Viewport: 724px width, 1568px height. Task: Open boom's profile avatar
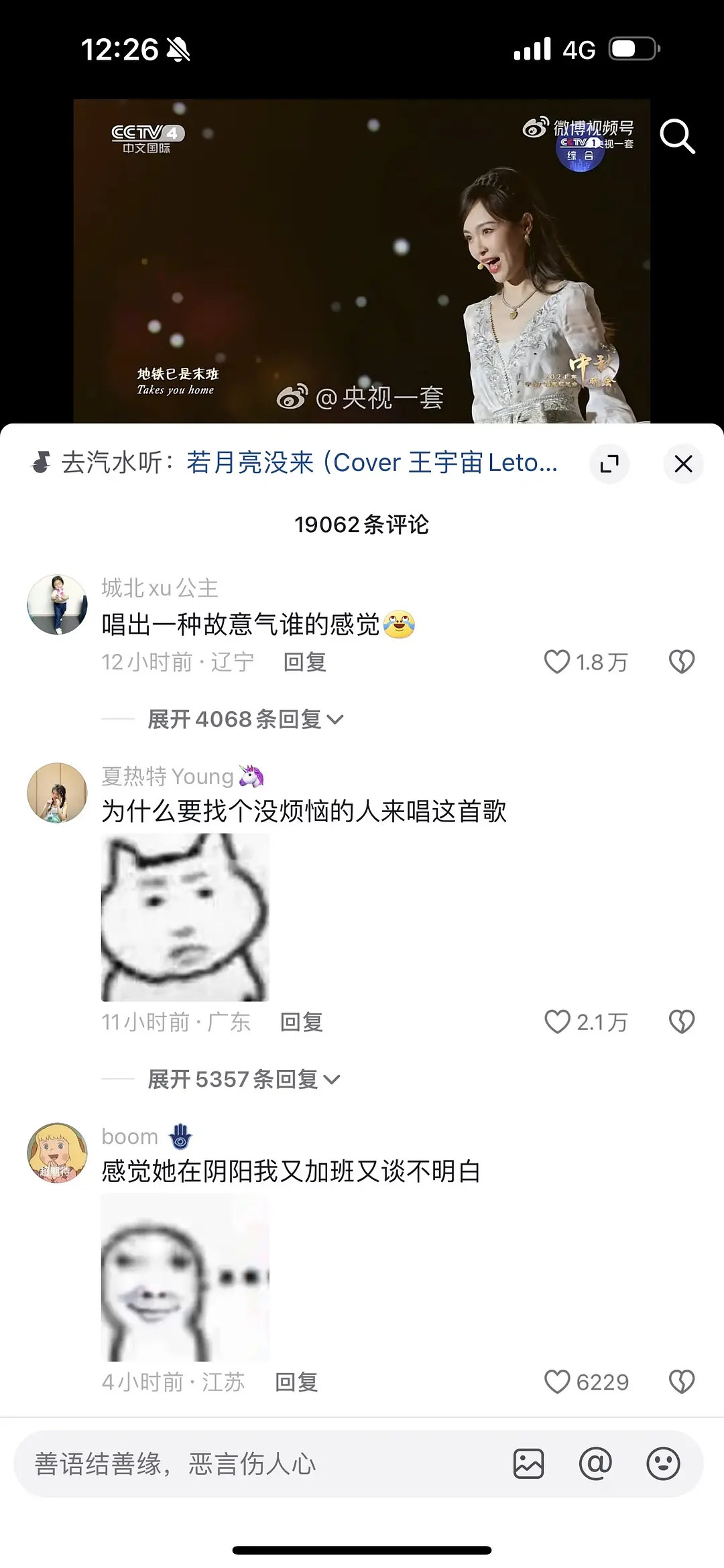pyautogui.click(x=57, y=1153)
